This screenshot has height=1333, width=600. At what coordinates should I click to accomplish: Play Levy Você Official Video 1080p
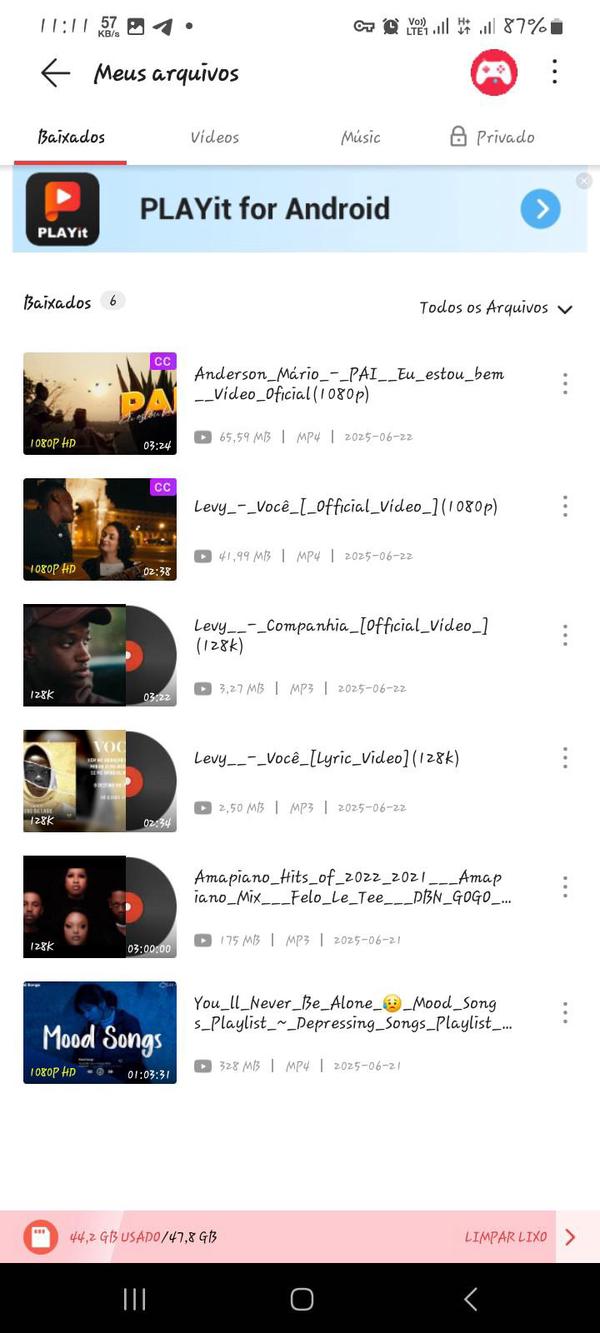[100, 529]
